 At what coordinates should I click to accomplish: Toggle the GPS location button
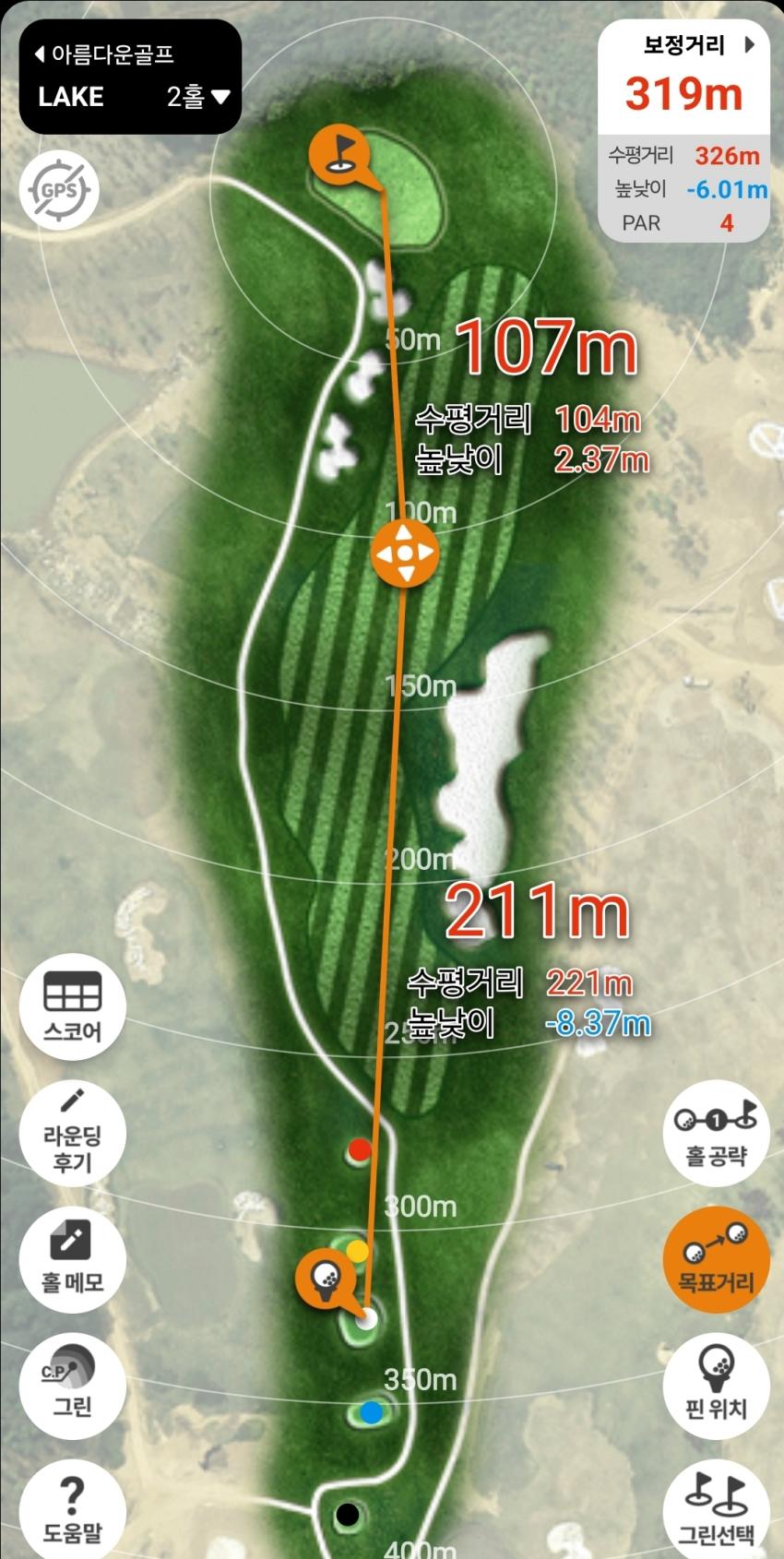59,192
